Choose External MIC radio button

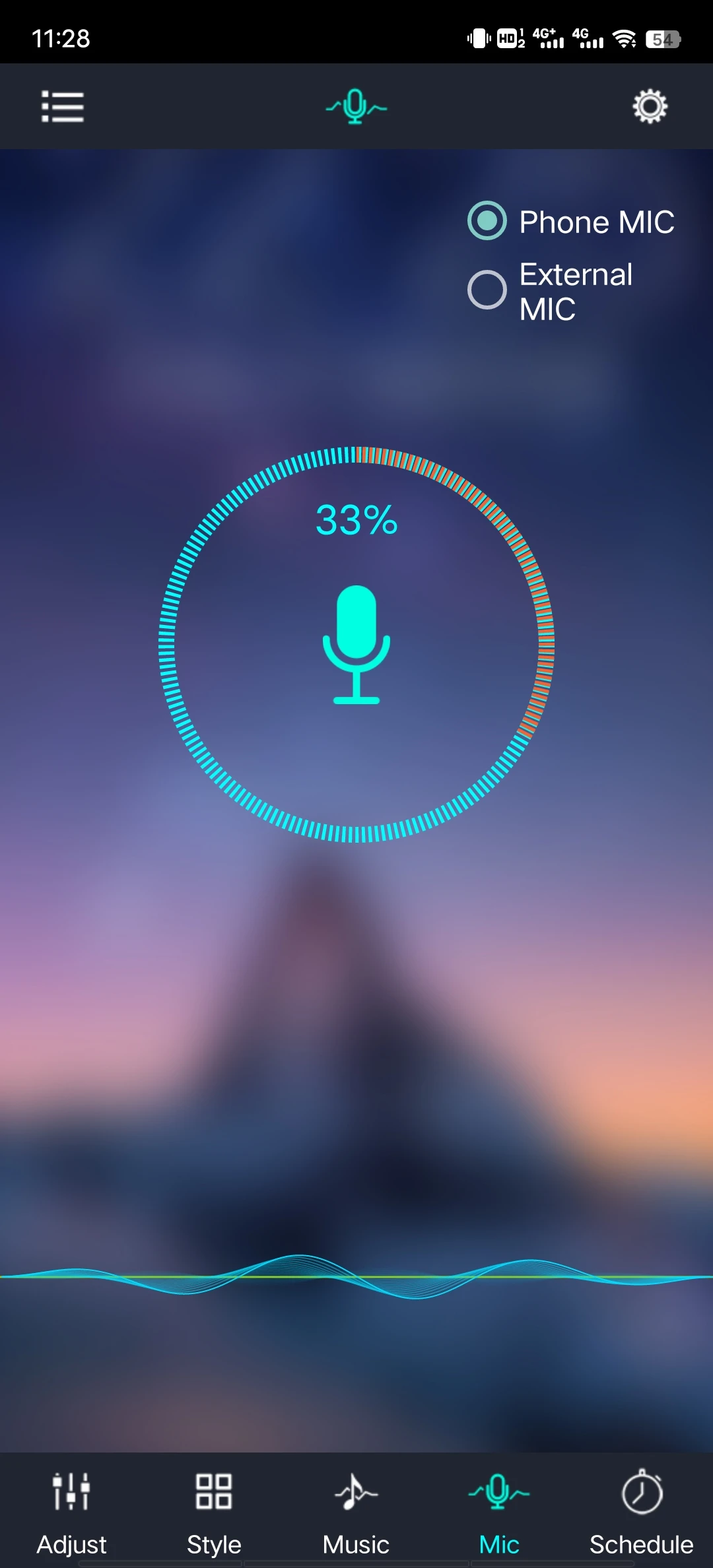click(x=487, y=290)
